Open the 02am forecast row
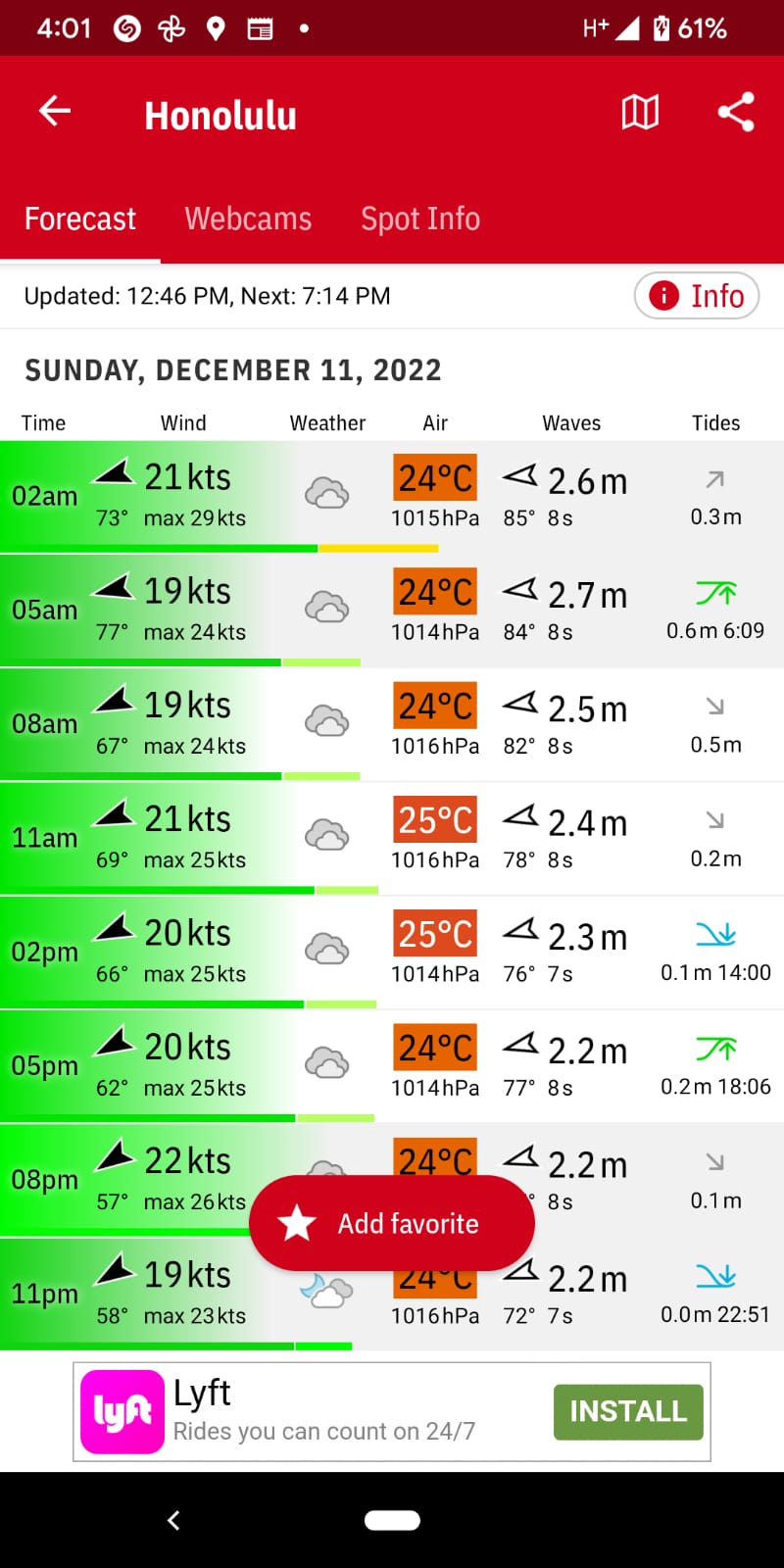The image size is (784, 1568). [392, 497]
